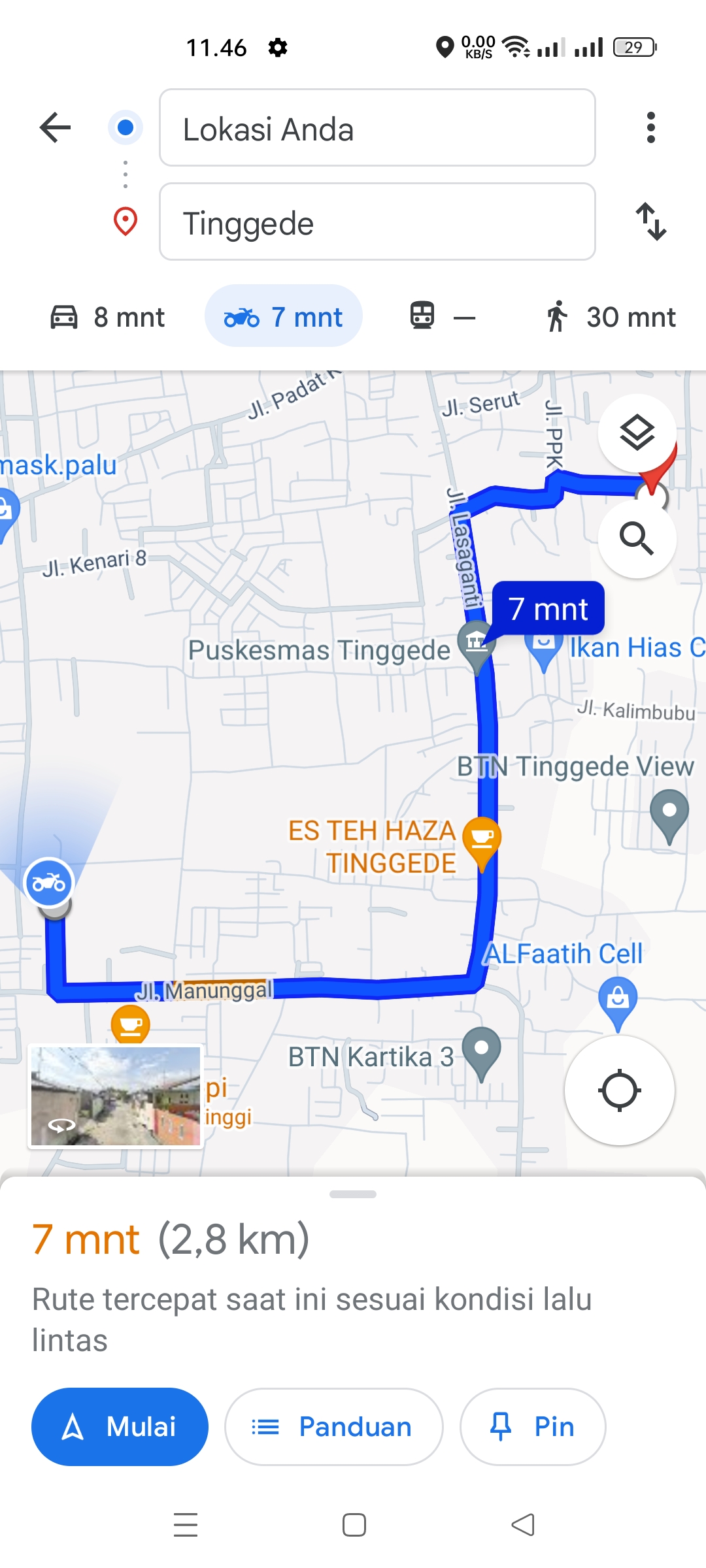706x1568 pixels.
Task: Swap starting point and destination
Action: tap(650, 221)
